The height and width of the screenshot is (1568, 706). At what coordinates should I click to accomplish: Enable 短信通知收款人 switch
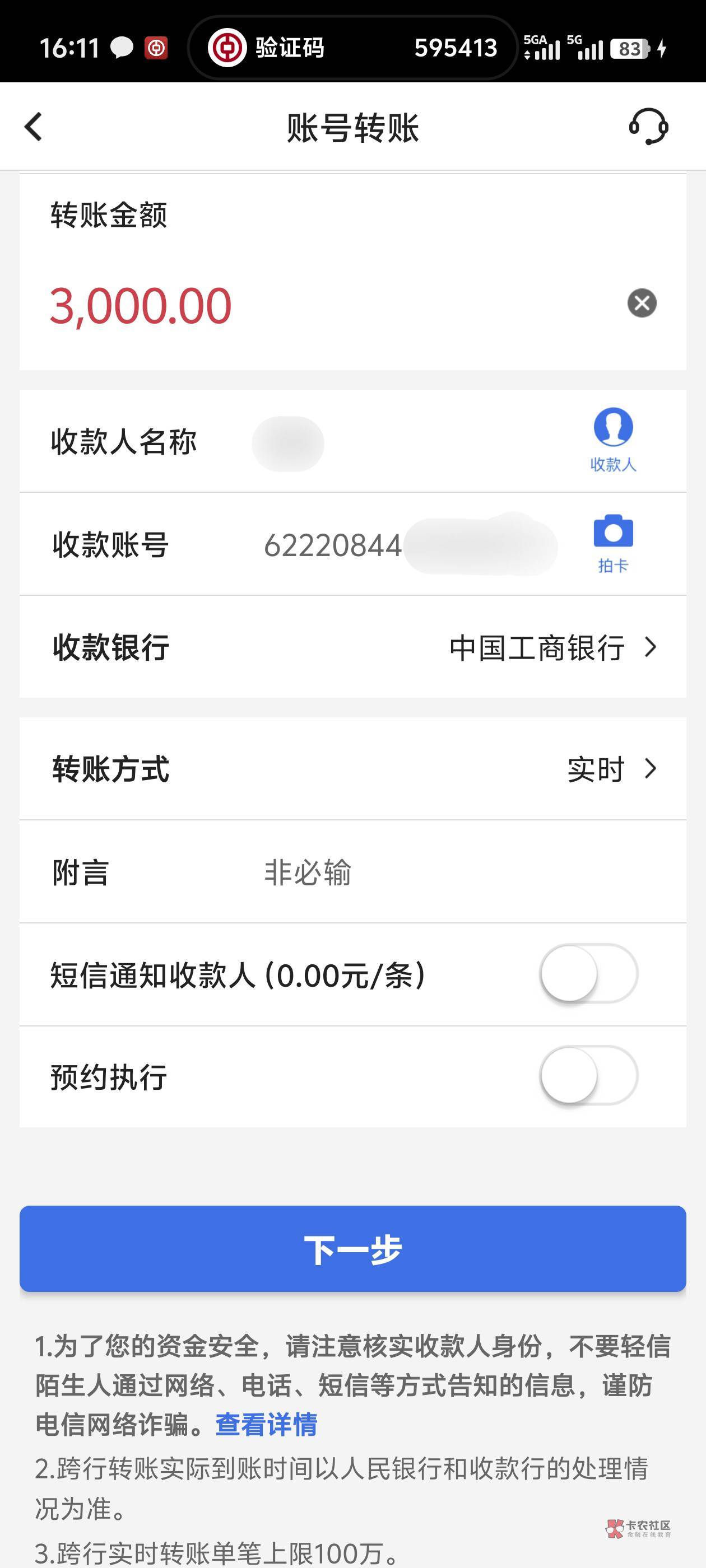pyautogui.click(x=588, y=973)
